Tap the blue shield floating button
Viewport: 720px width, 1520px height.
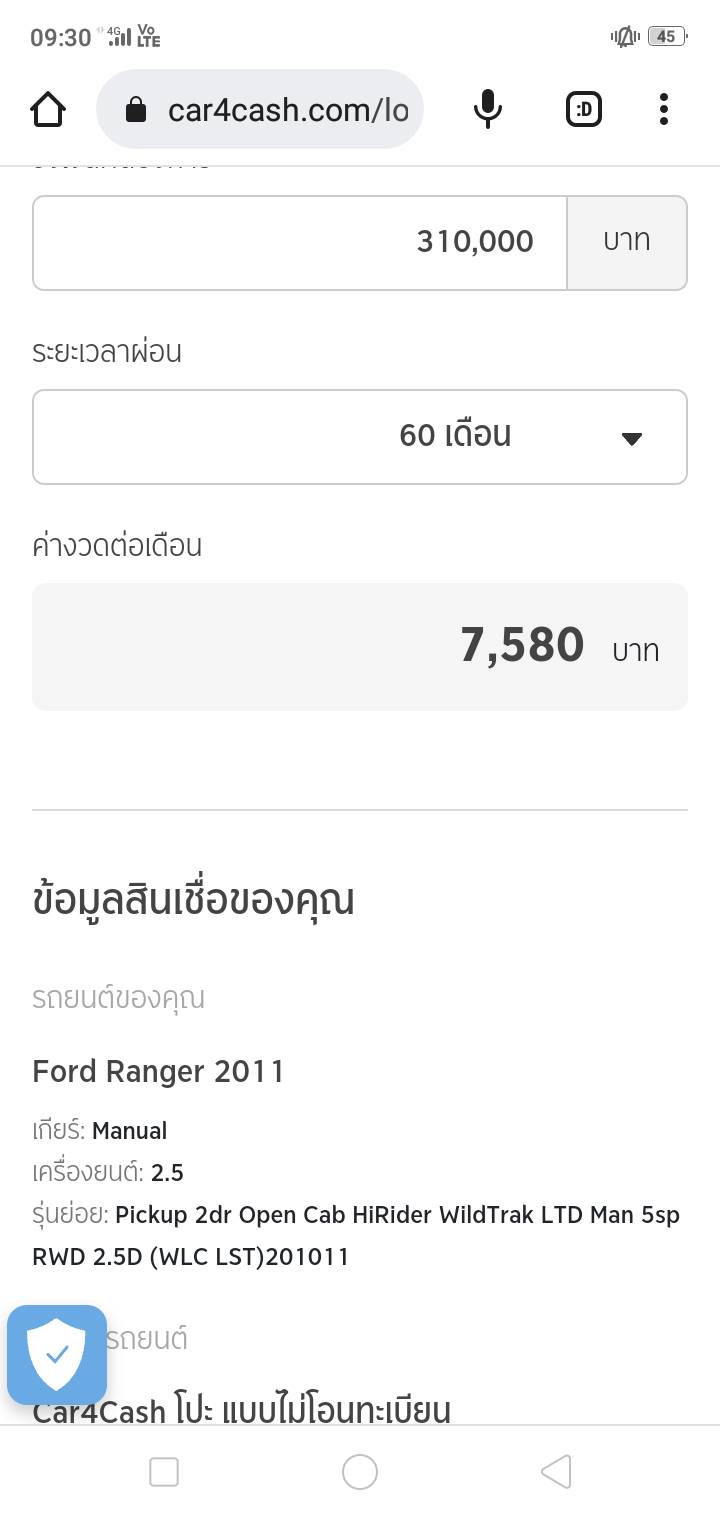click(57, 1355)
